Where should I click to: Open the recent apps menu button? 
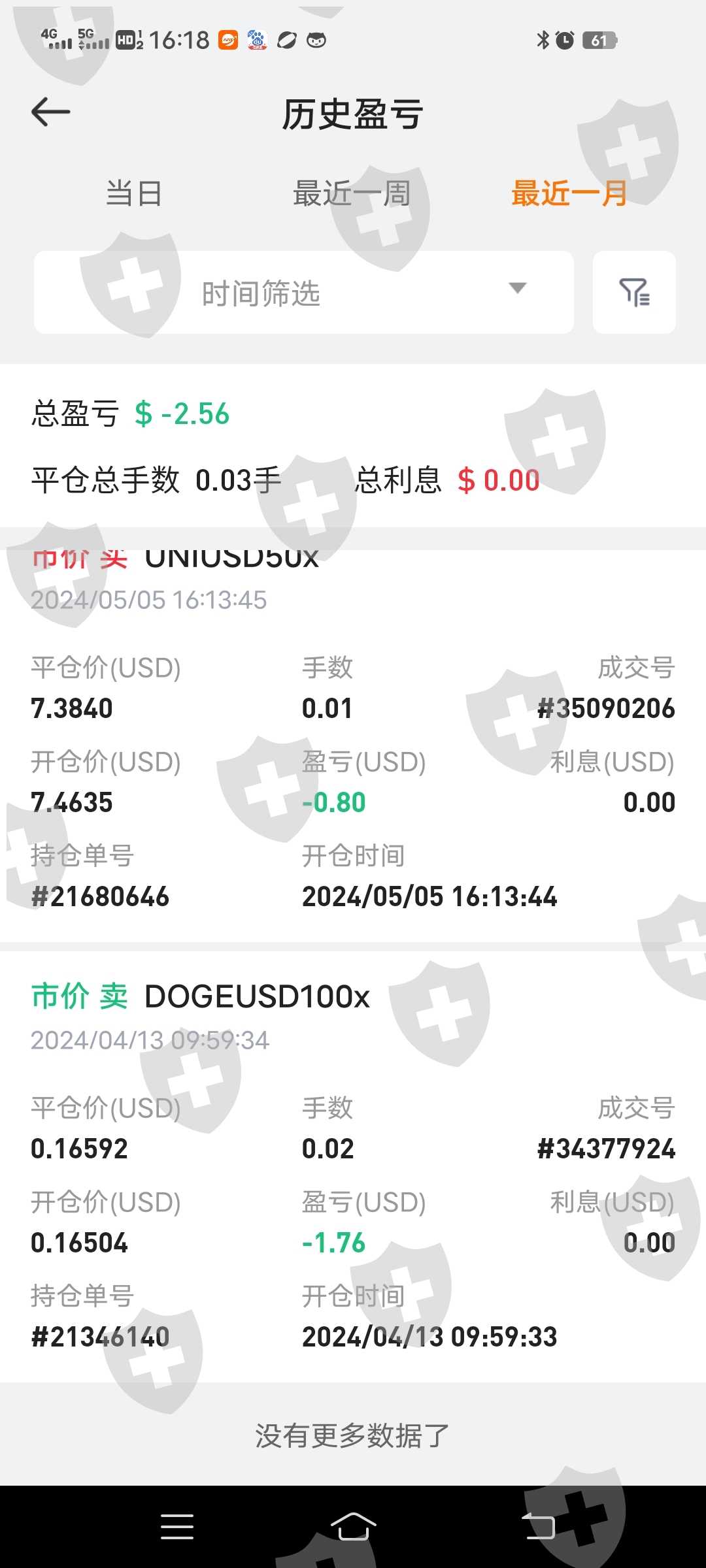point(177,1527)
